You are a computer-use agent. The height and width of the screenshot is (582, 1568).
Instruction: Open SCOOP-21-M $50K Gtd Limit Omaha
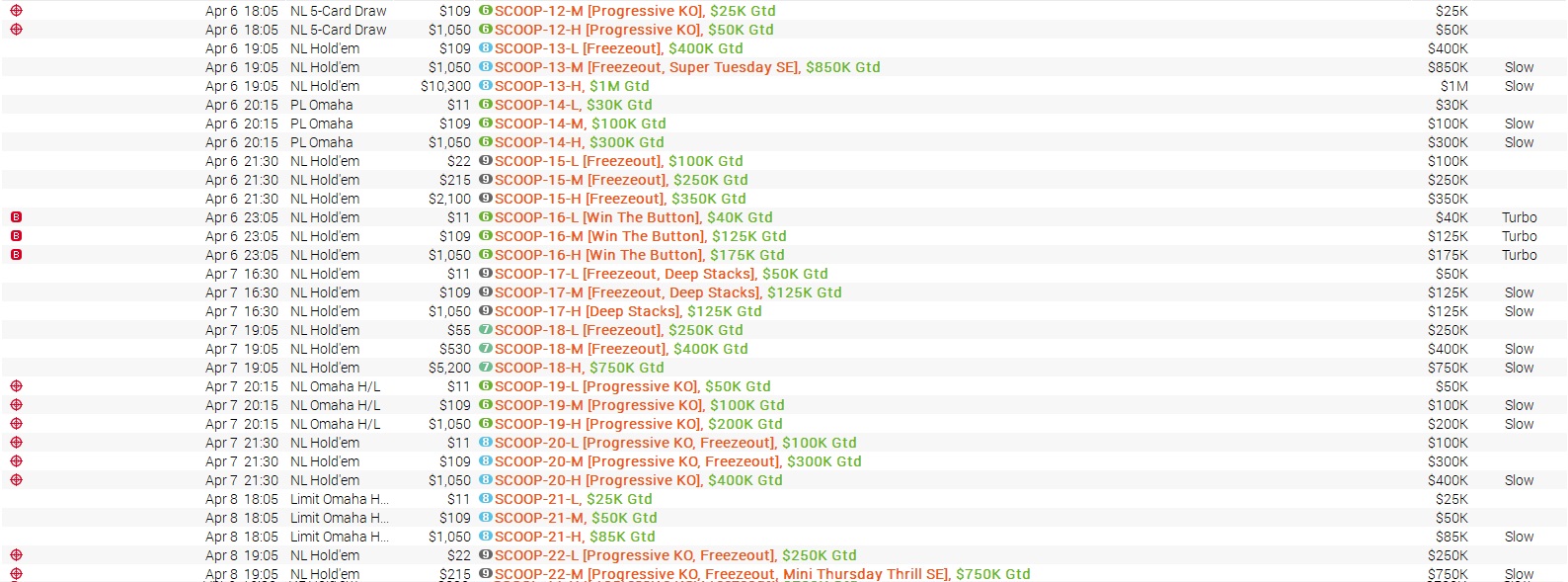pyautogui.click(x=576, y=518)
